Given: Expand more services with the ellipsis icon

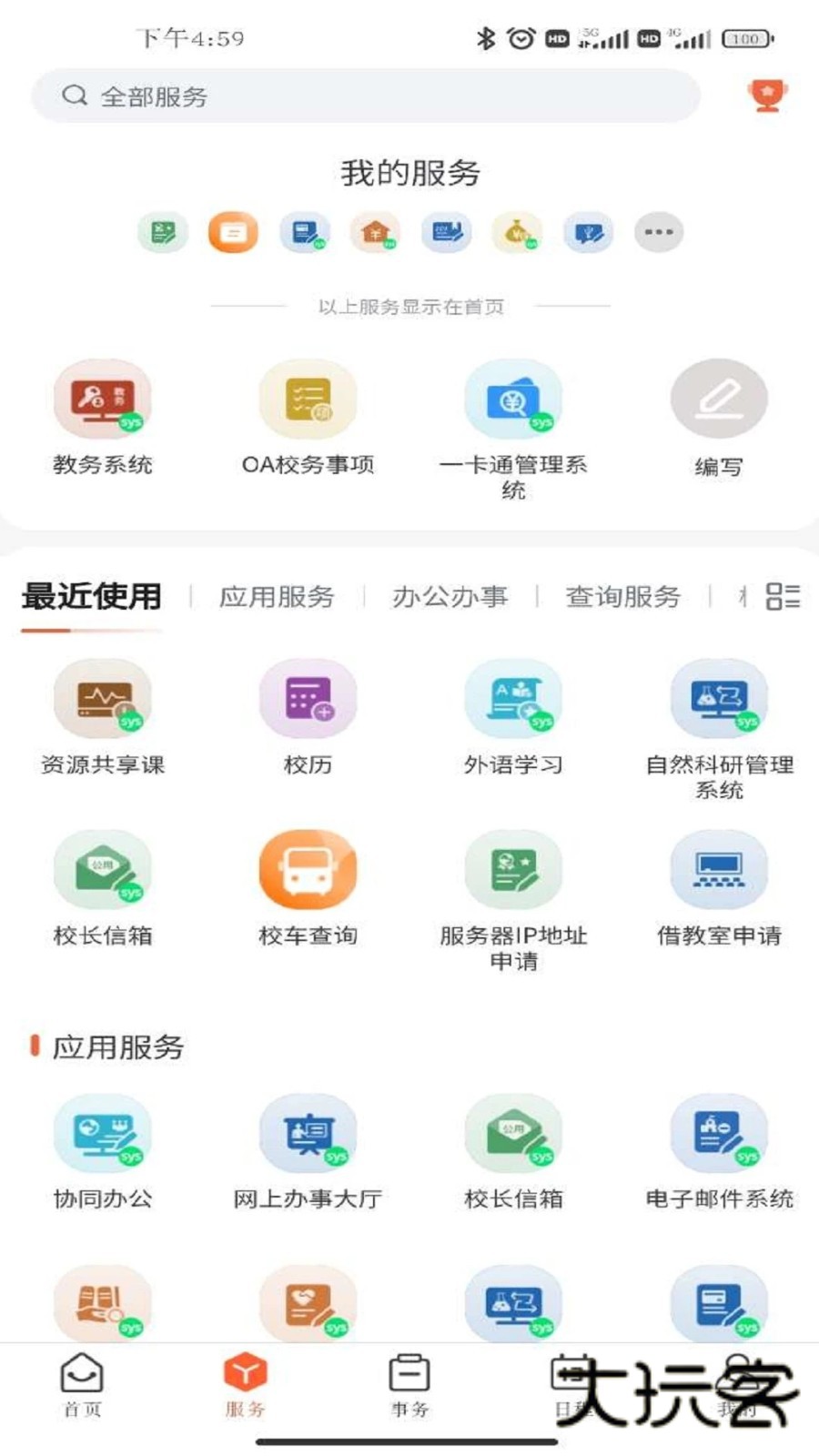Looking at the screenshot, I should click(x=658, y=233).
